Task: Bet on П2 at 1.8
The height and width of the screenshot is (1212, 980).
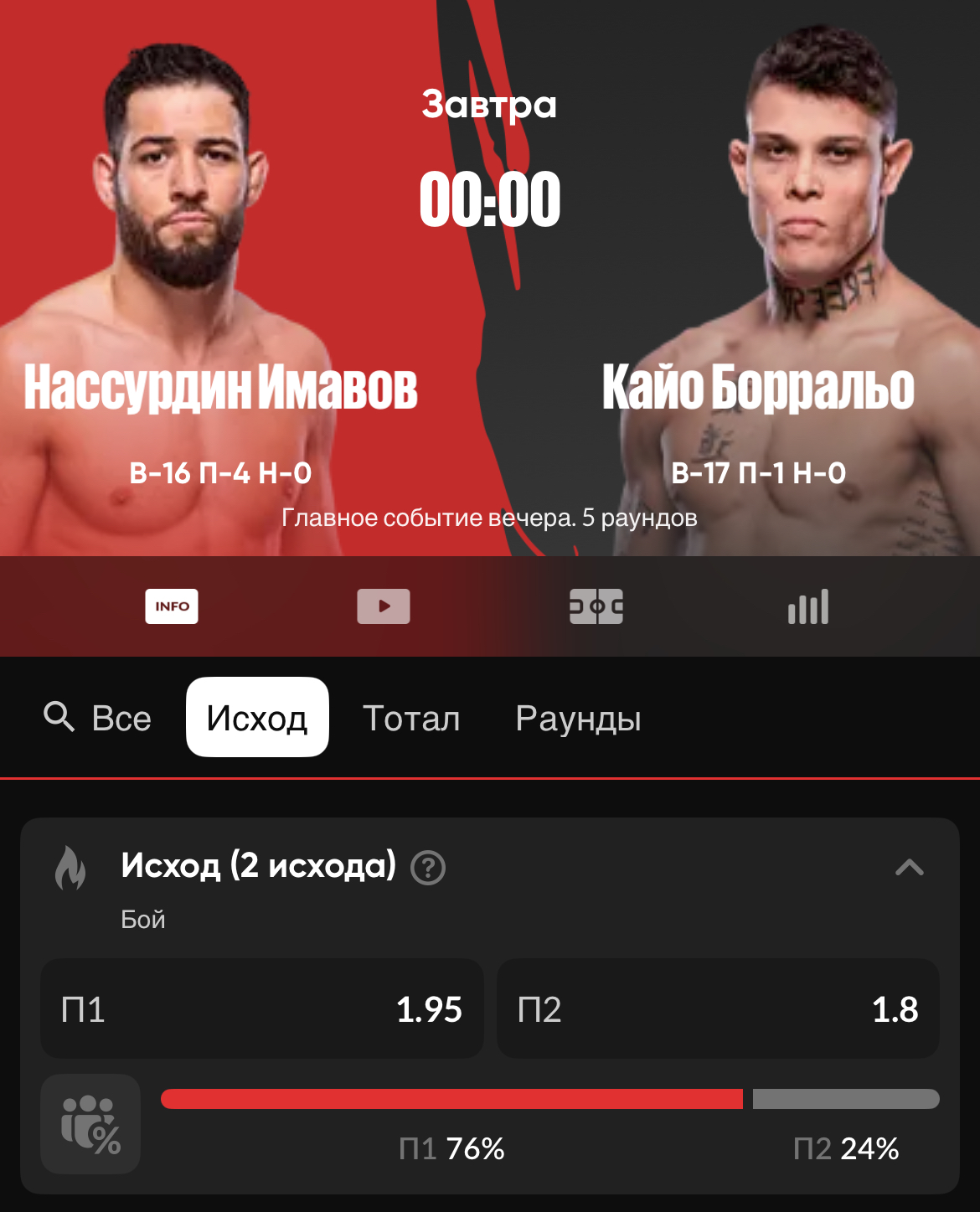Action: 718,1009
